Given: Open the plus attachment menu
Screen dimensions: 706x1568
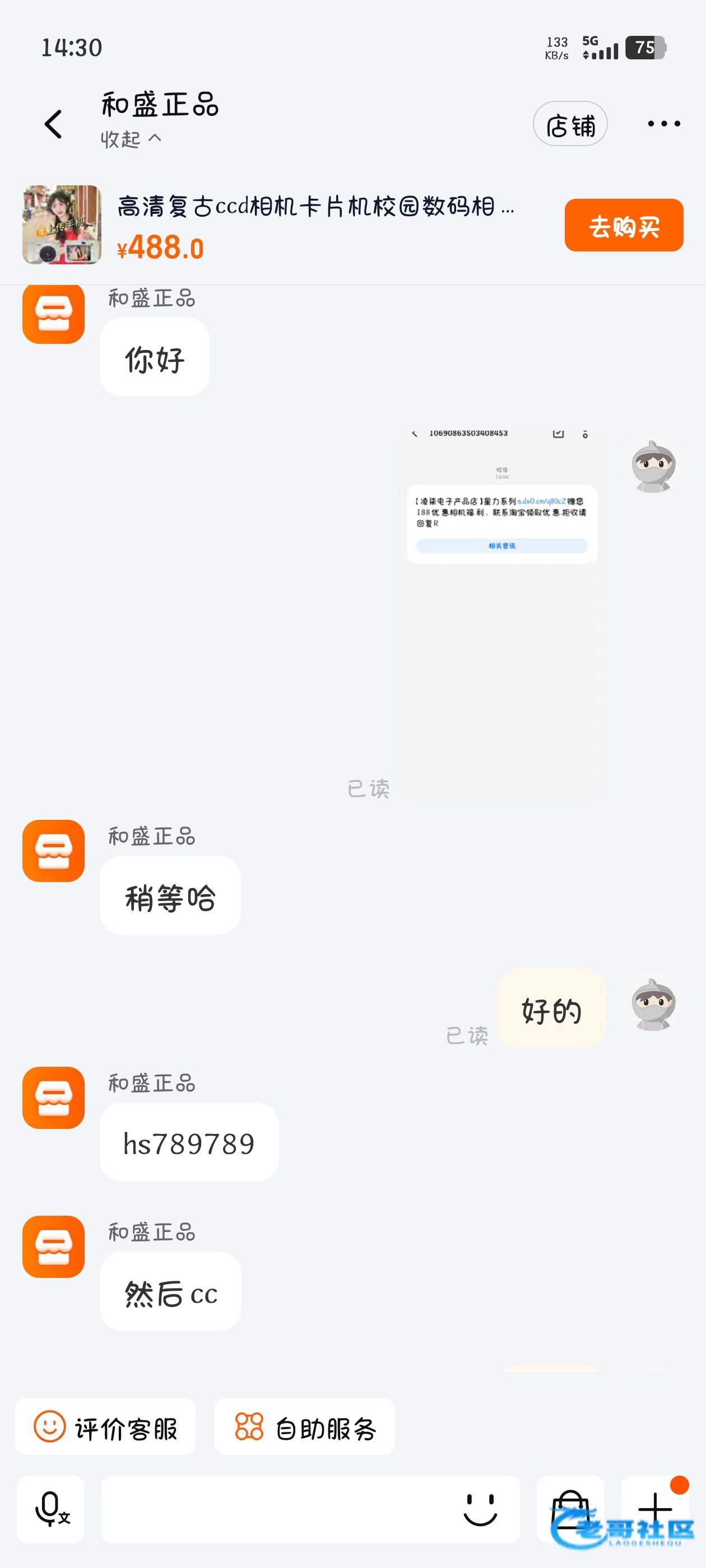Looking at the screenshot, I should pos(655,1509).
